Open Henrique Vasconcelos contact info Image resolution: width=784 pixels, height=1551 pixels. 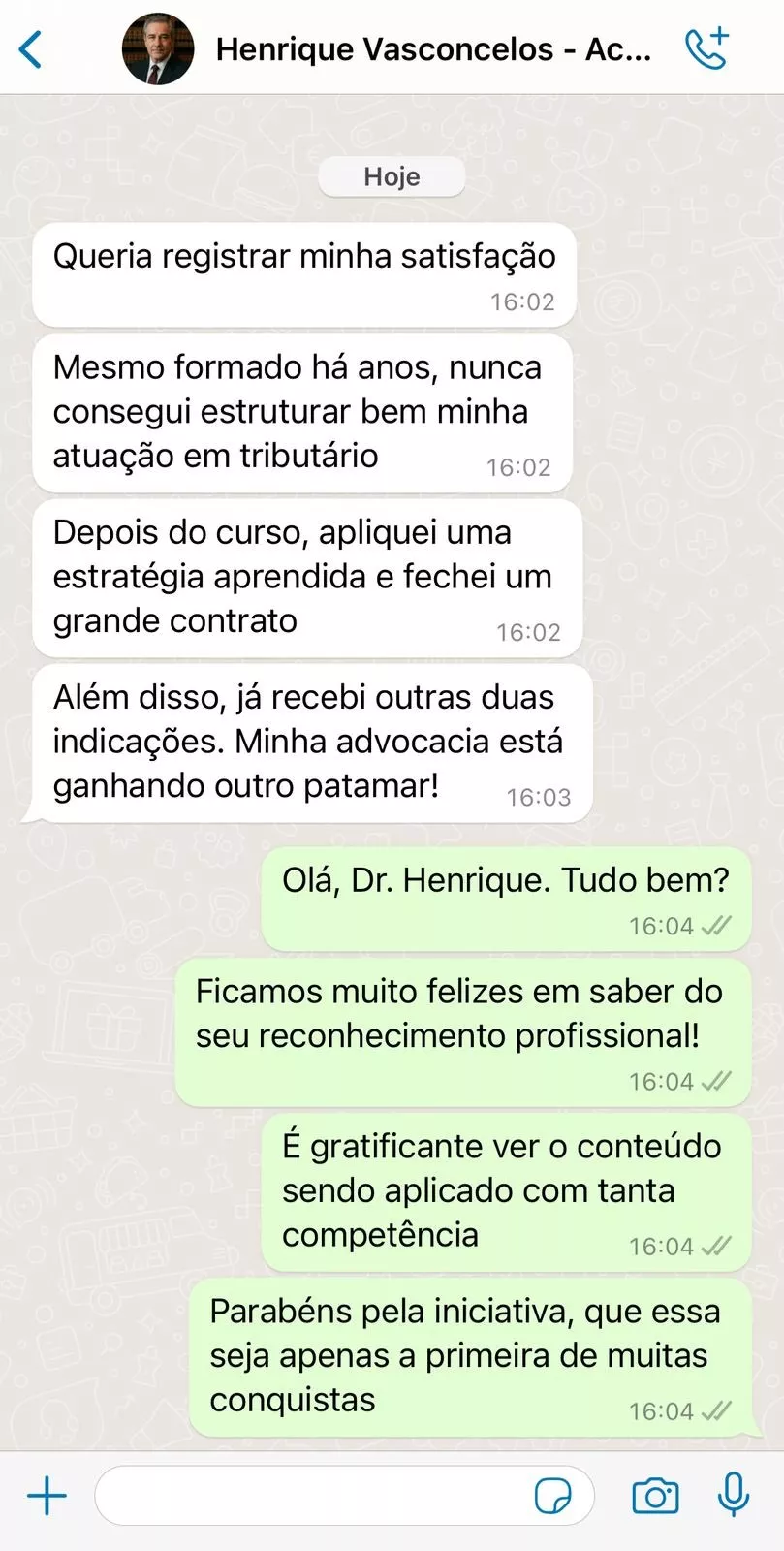tap(432, 49)
